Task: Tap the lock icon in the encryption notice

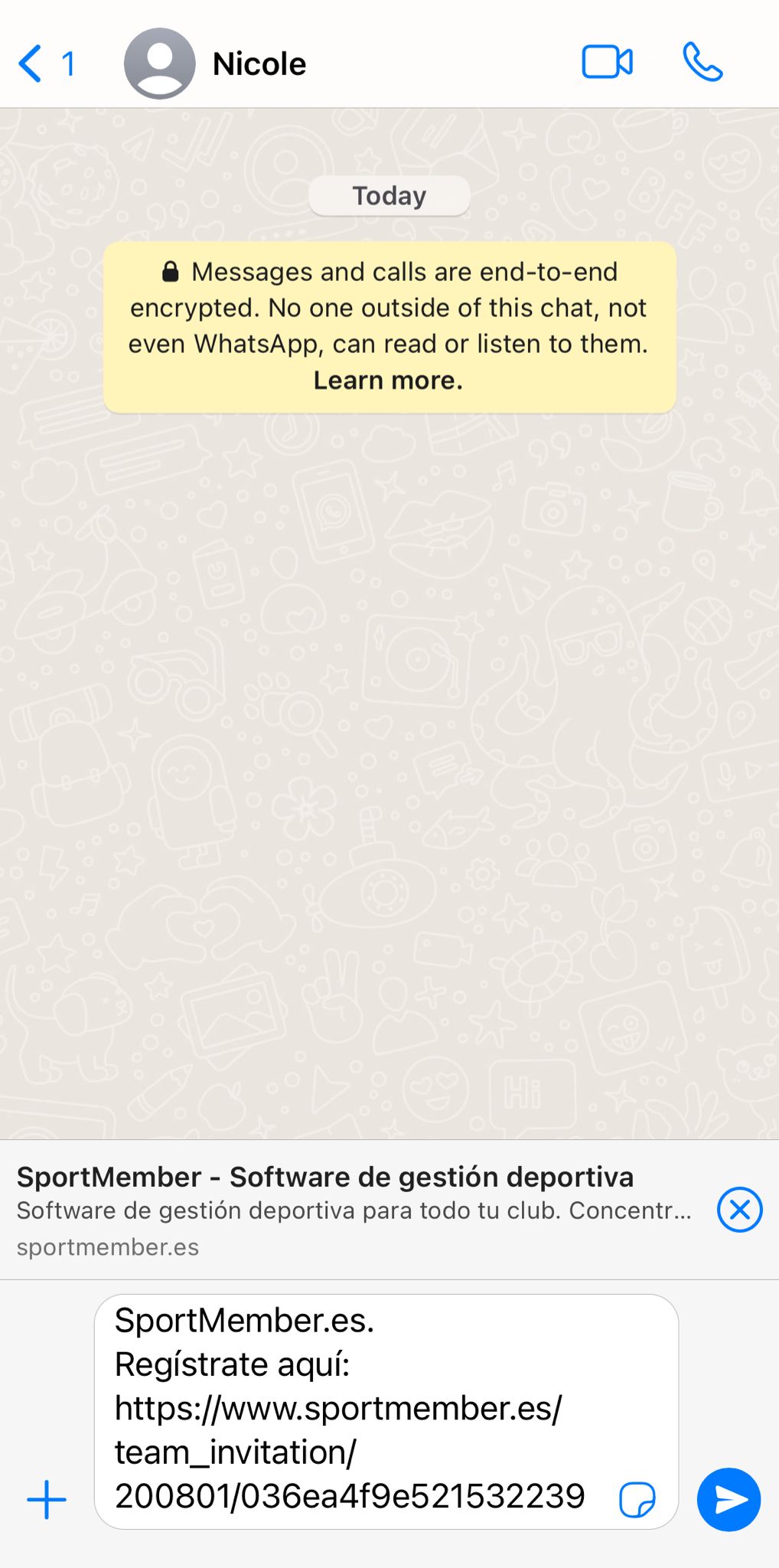Action: pos(170,271)
